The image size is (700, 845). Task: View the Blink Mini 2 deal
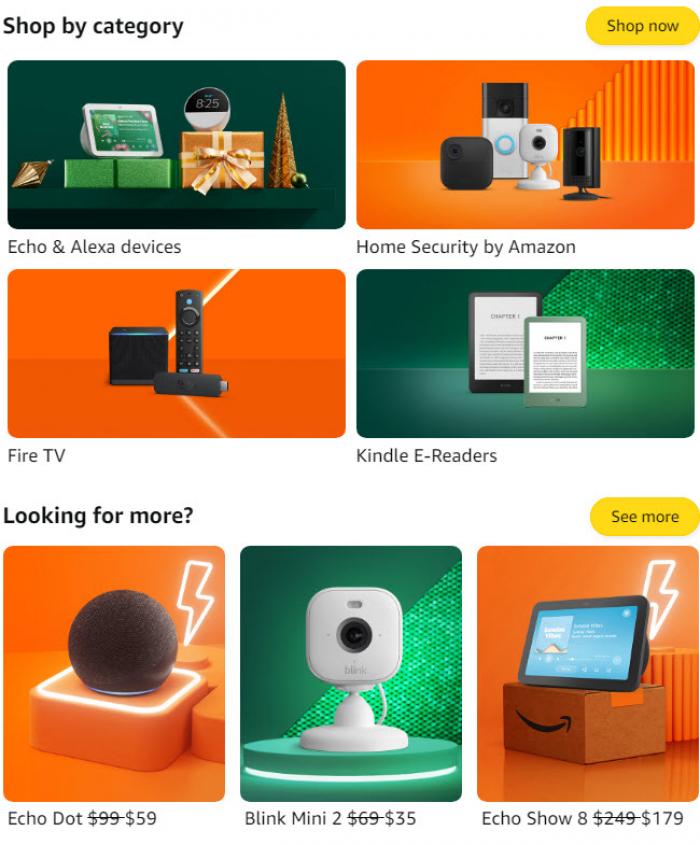(x=351, y=673)
